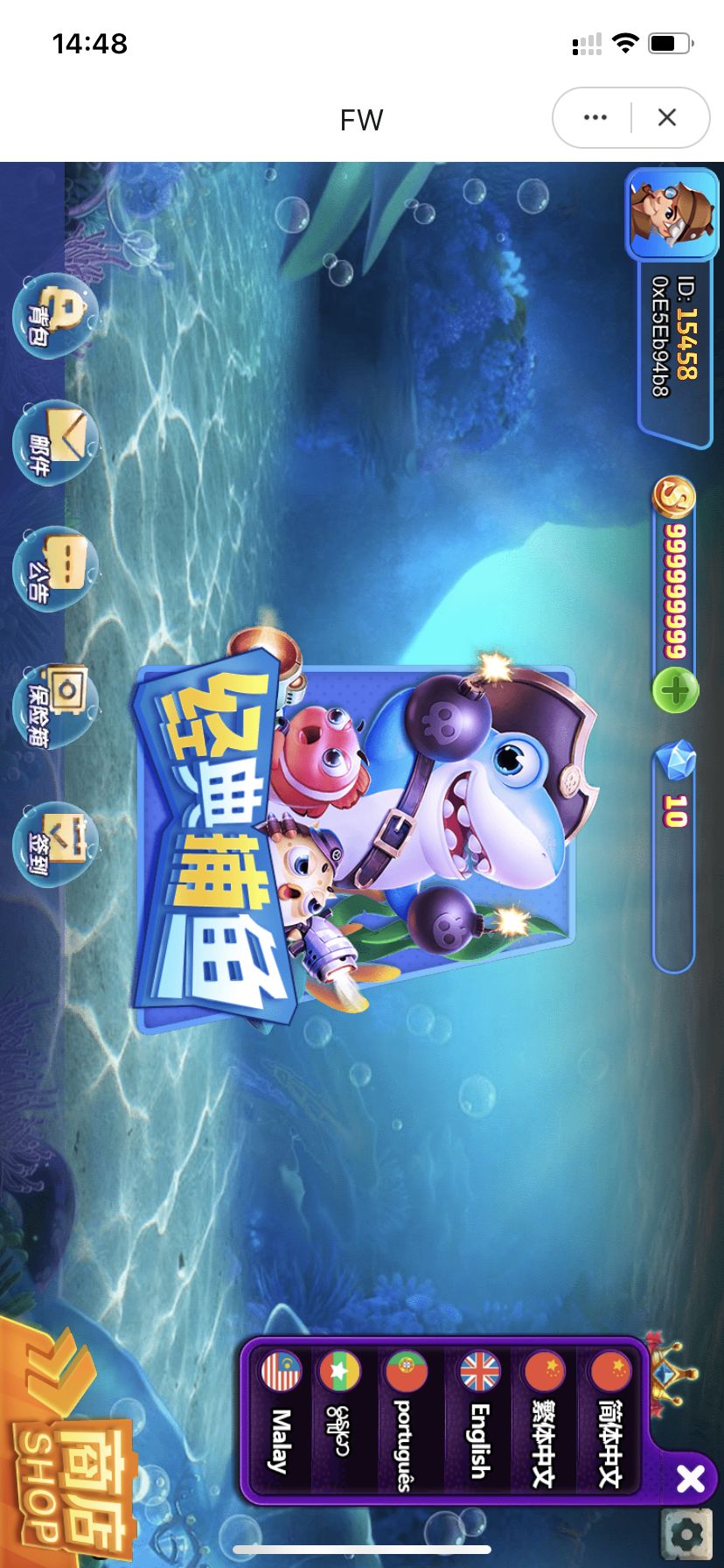Add coins with the green plus
Image resolution: width=724 pixels, height=1568 pixels.
[674, 691]
